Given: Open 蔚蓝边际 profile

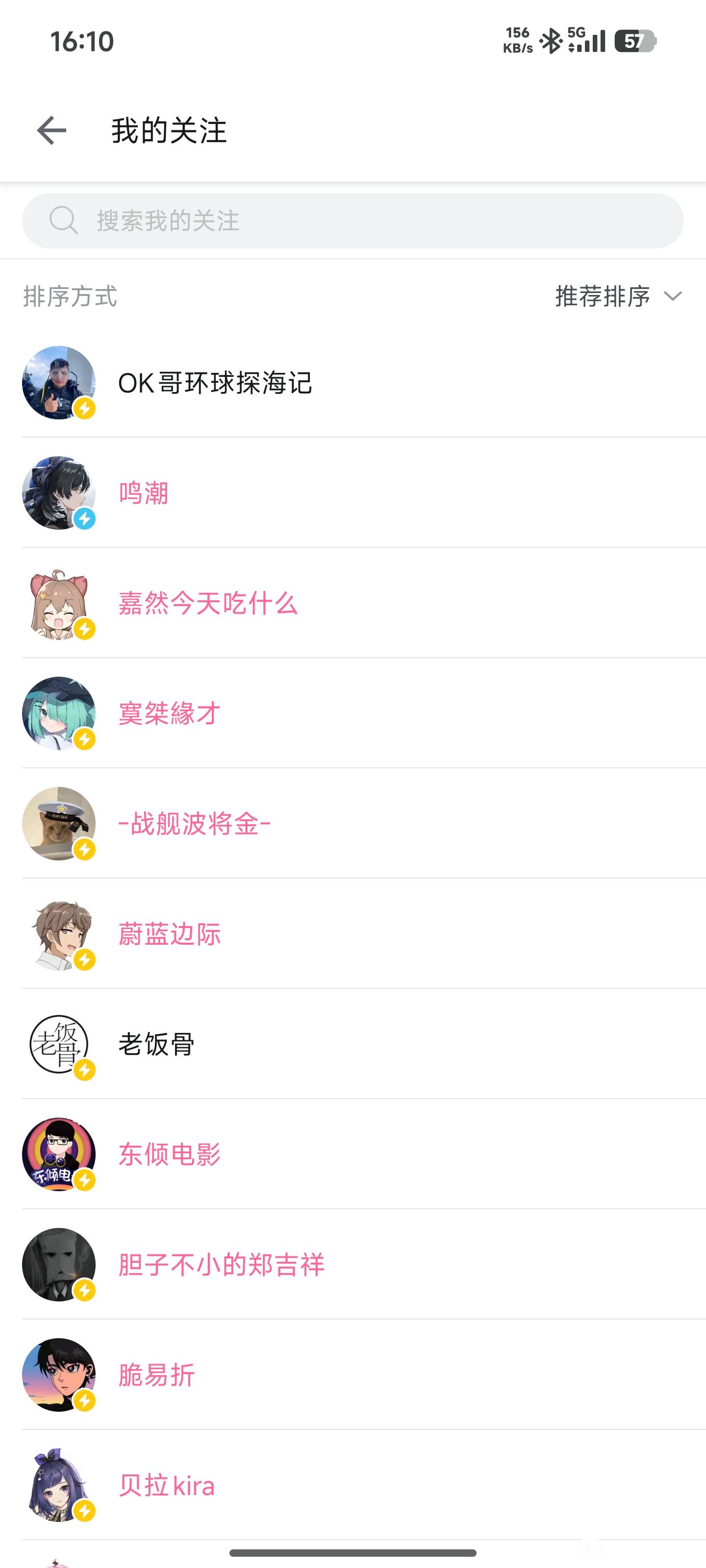Looking at the screenshot, I should [x=169, y=934].
